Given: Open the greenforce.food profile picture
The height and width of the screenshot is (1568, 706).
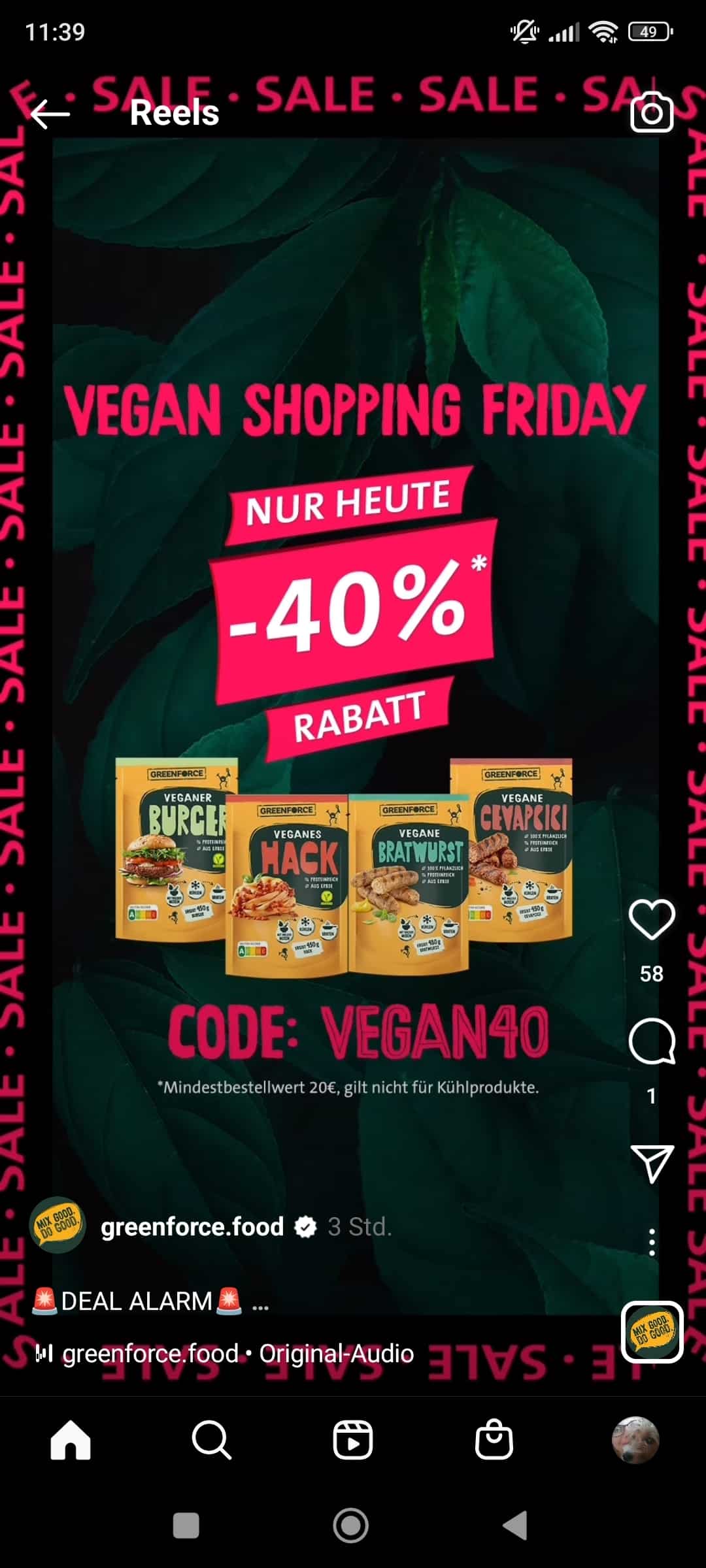Looking at the screenshot, I should coord(58,1225).
